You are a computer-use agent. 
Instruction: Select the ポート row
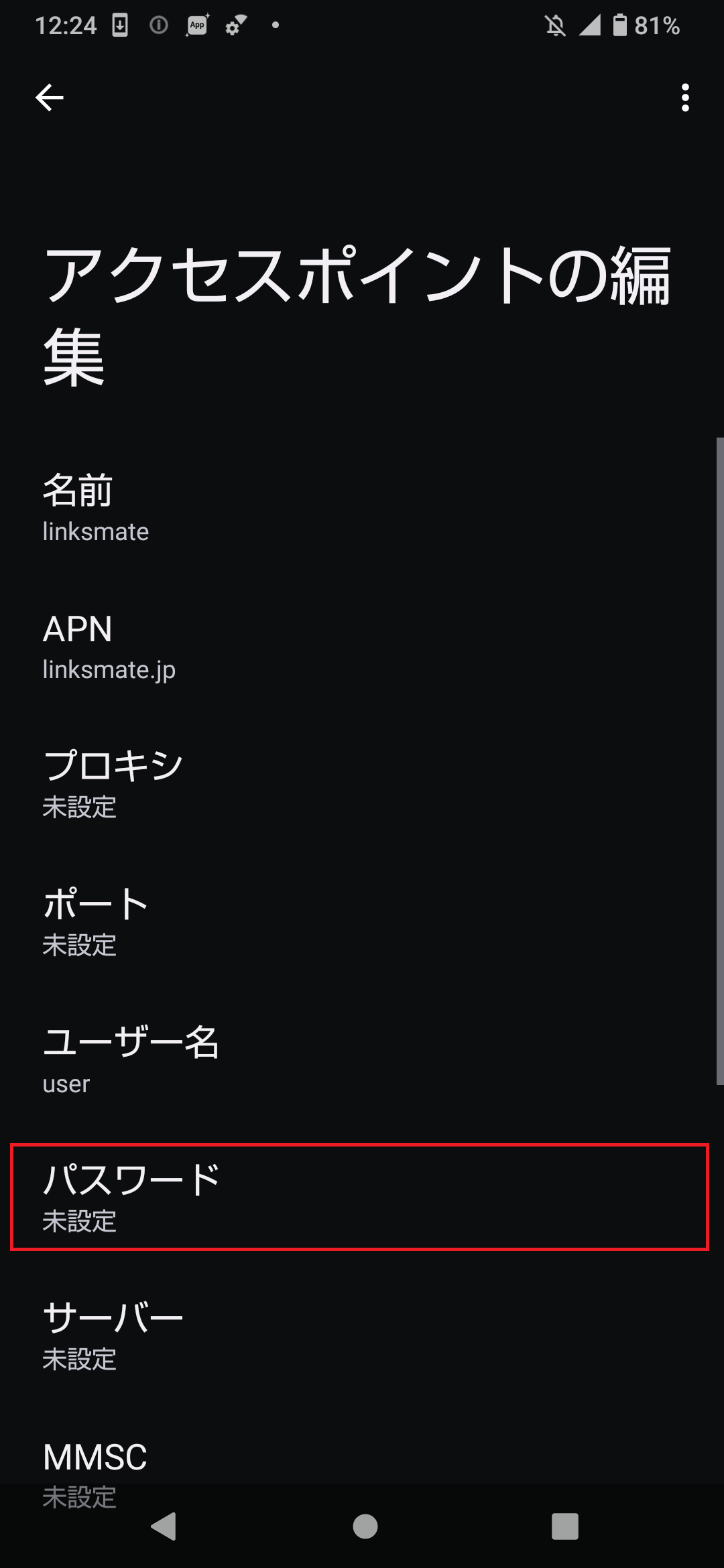(x=362, y=923)
